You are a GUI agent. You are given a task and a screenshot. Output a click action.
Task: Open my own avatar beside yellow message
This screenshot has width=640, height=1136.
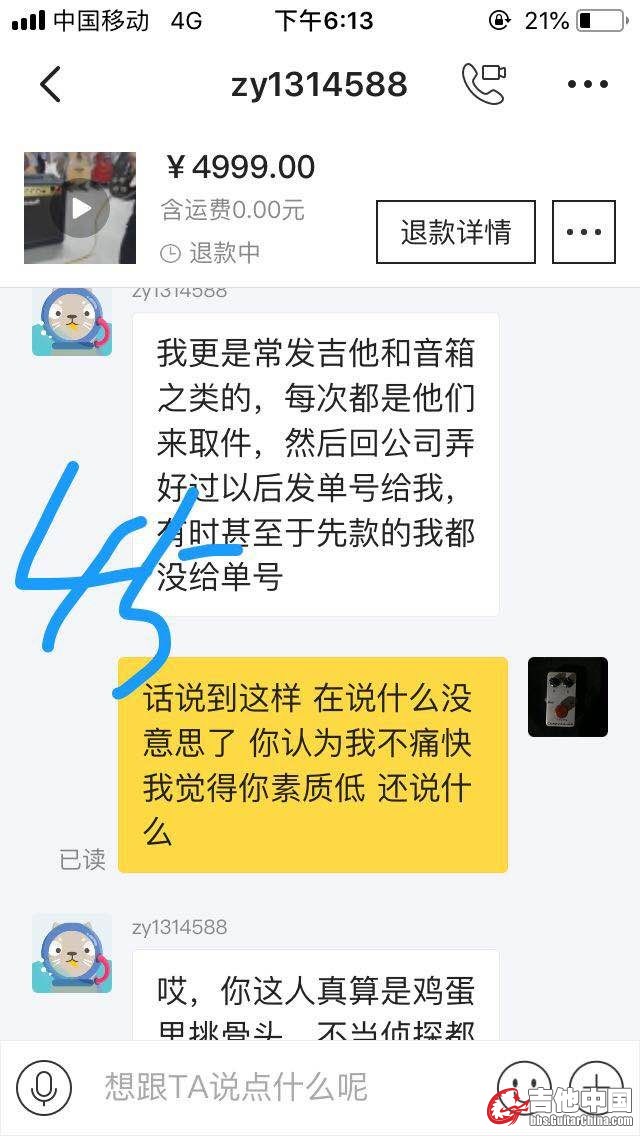click(568, 697)
